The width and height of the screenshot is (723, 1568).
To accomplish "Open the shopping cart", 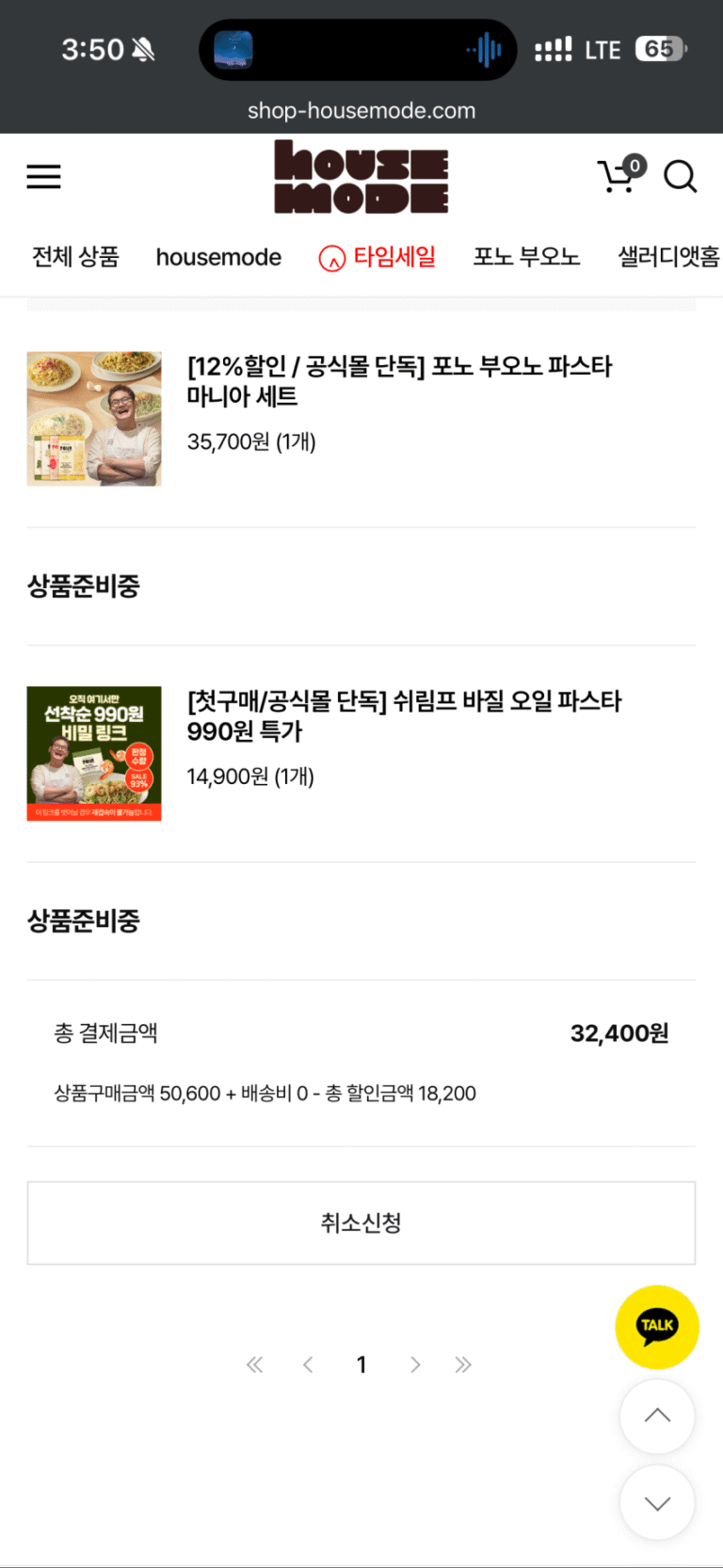I will 619,176.
